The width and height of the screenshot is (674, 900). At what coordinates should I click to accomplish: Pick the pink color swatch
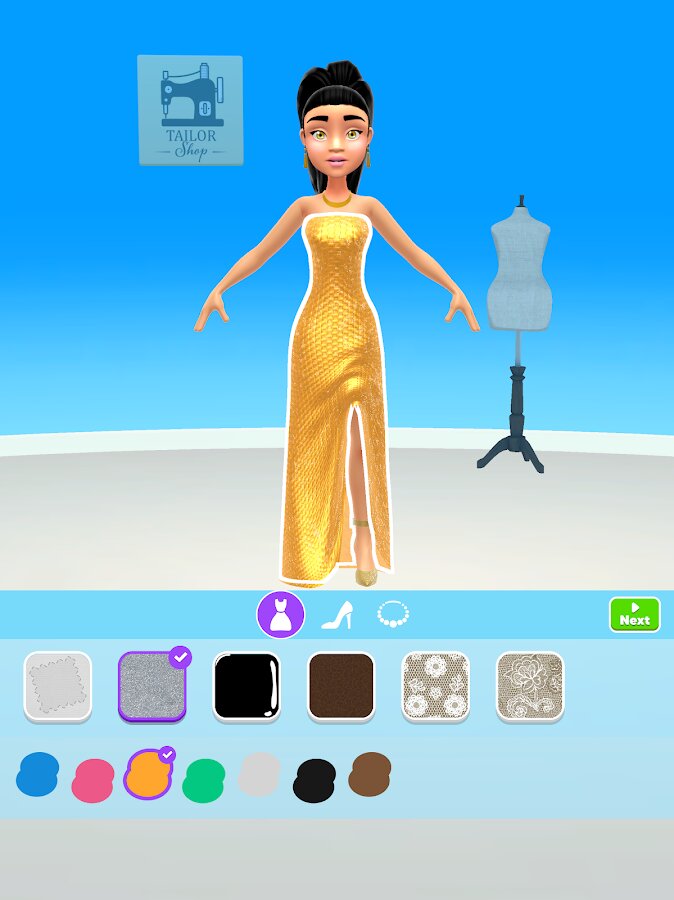(93, 781)
